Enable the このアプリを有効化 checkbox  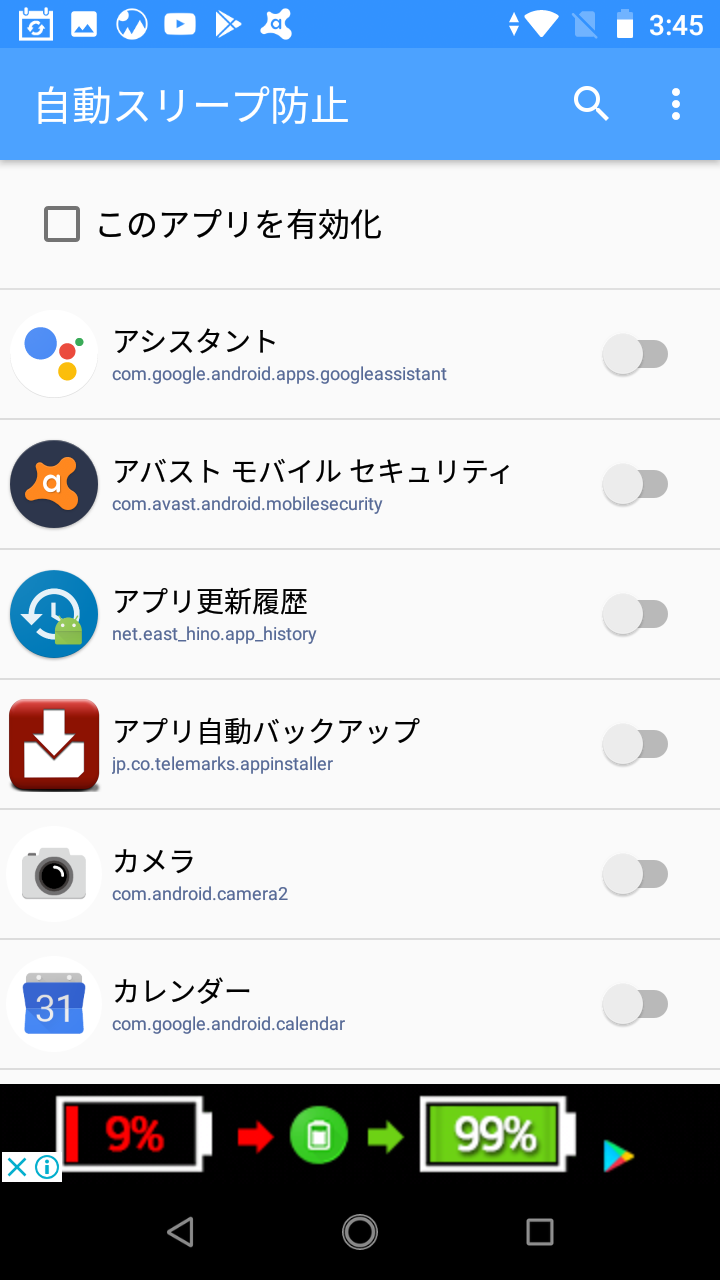(x=61, y=224)
